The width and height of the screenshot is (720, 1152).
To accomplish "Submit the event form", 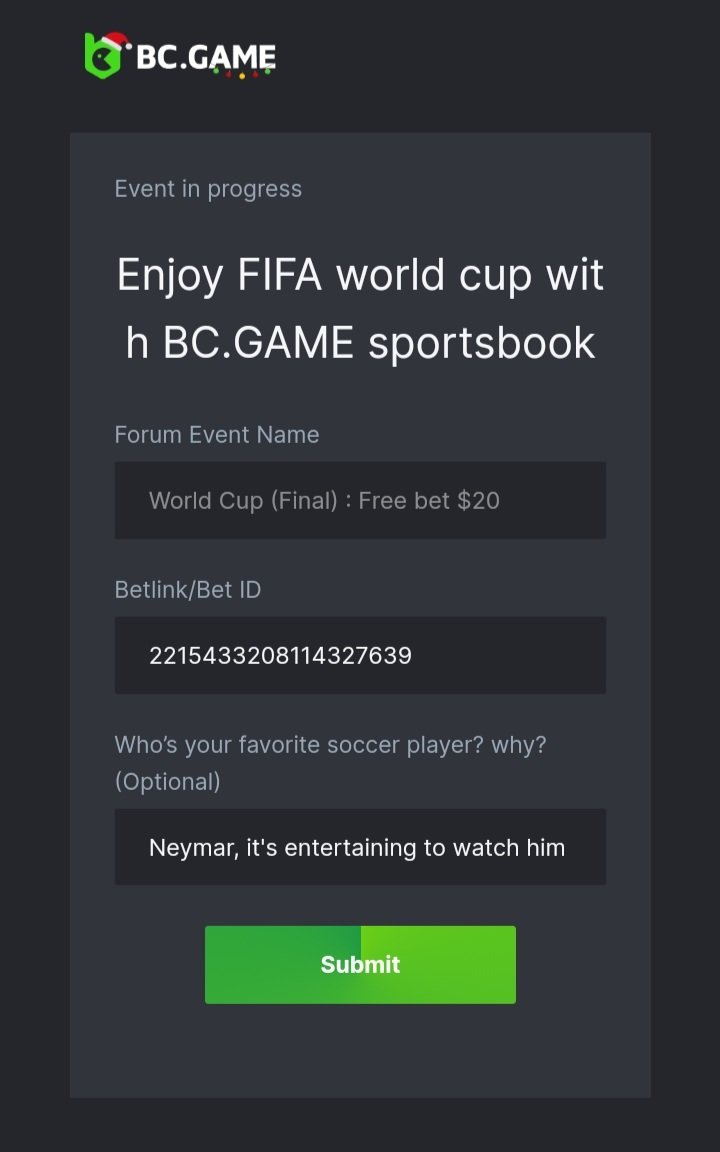I will (x=360, y=964).
